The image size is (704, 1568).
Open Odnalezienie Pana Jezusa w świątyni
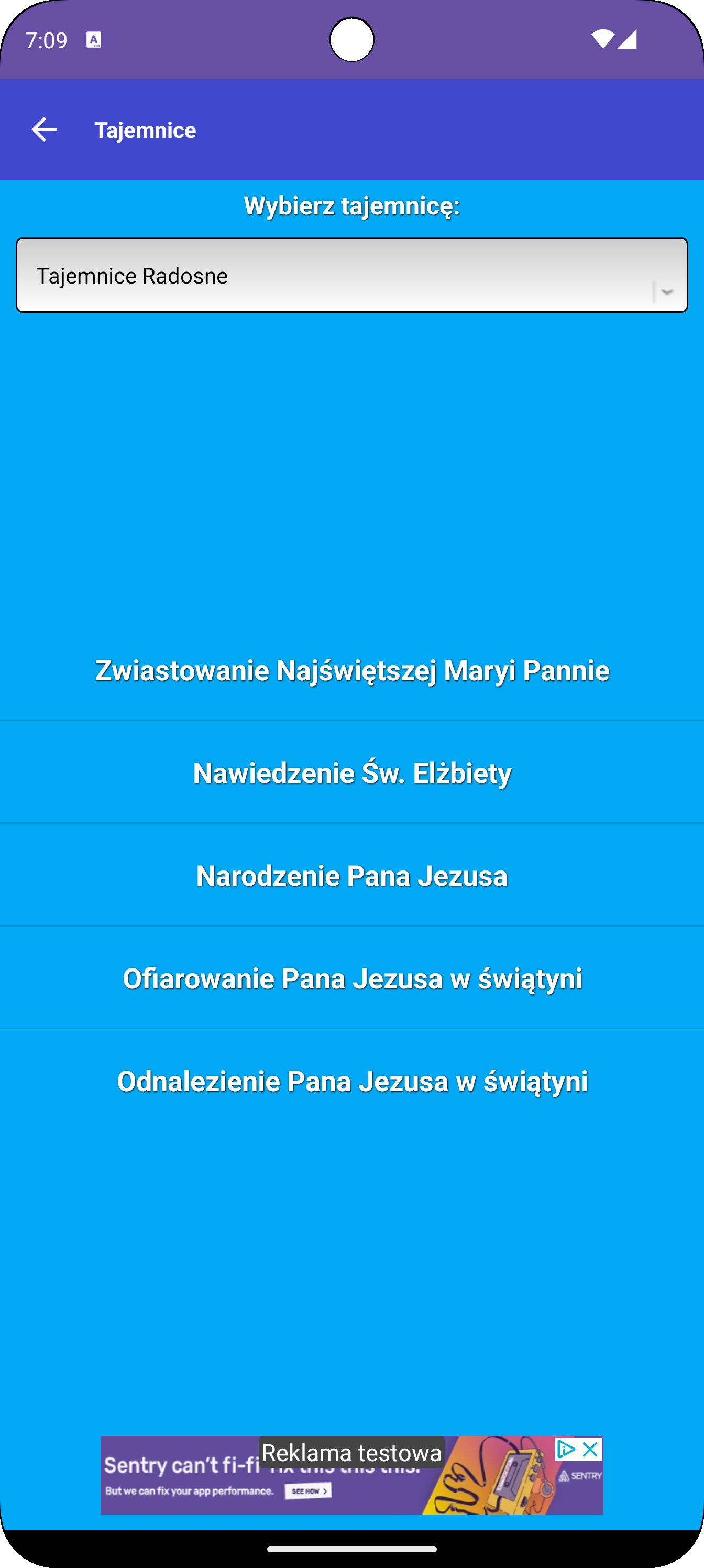click(x=351, y=1082)
